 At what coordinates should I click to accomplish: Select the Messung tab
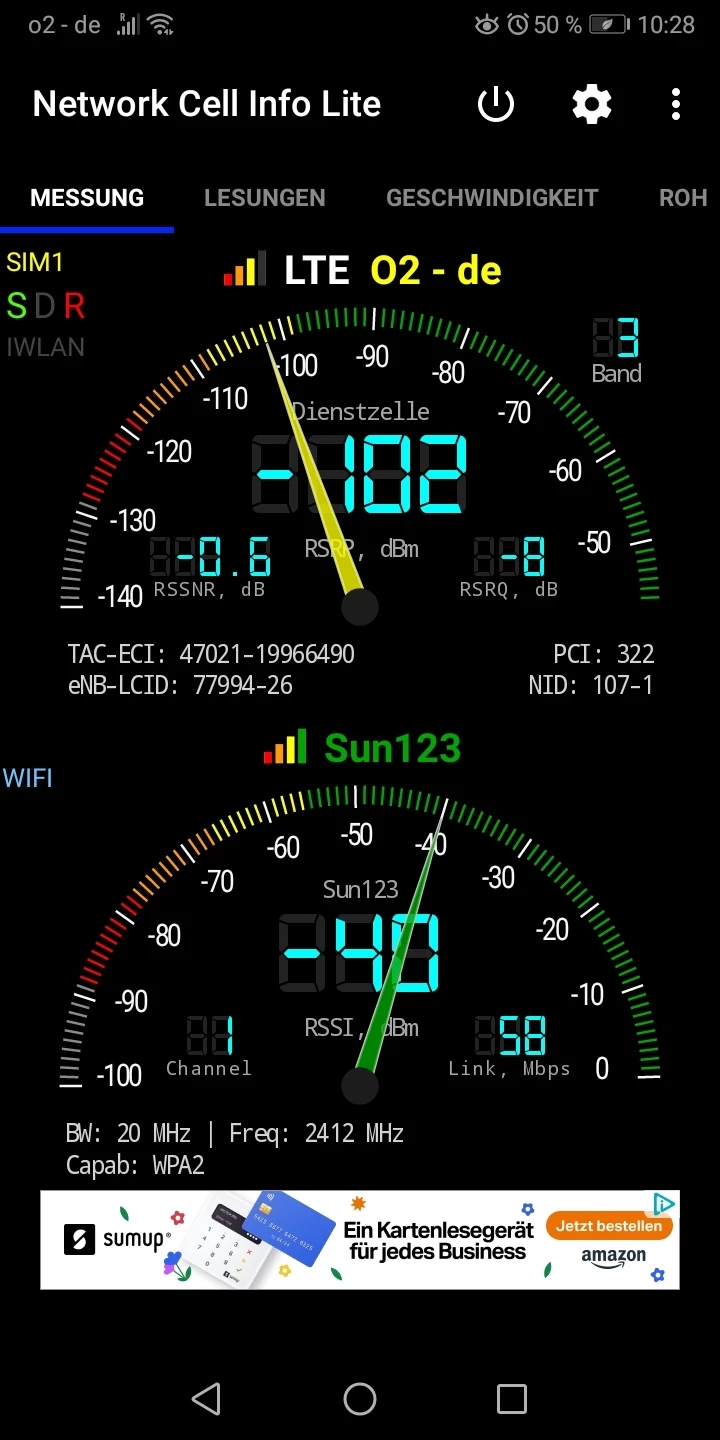pos(87,198)
